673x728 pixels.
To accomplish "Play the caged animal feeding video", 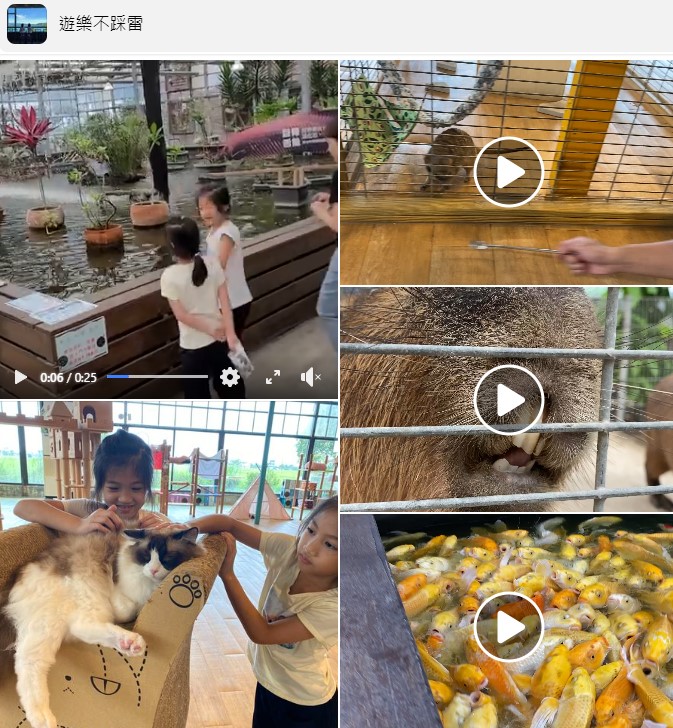I will (x=508, y=172).
